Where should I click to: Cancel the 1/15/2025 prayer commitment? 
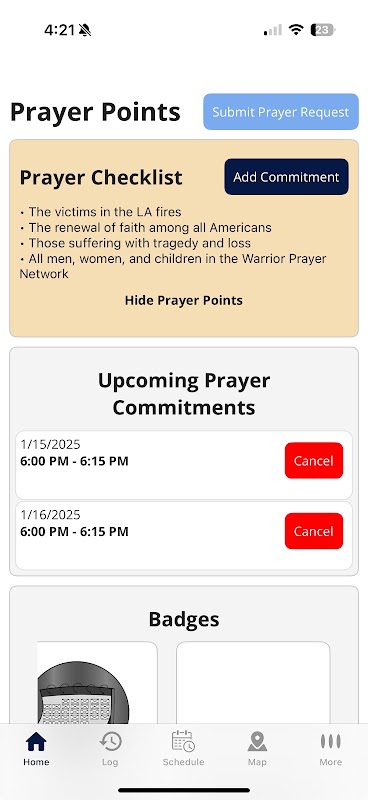[x=313, y=461]
